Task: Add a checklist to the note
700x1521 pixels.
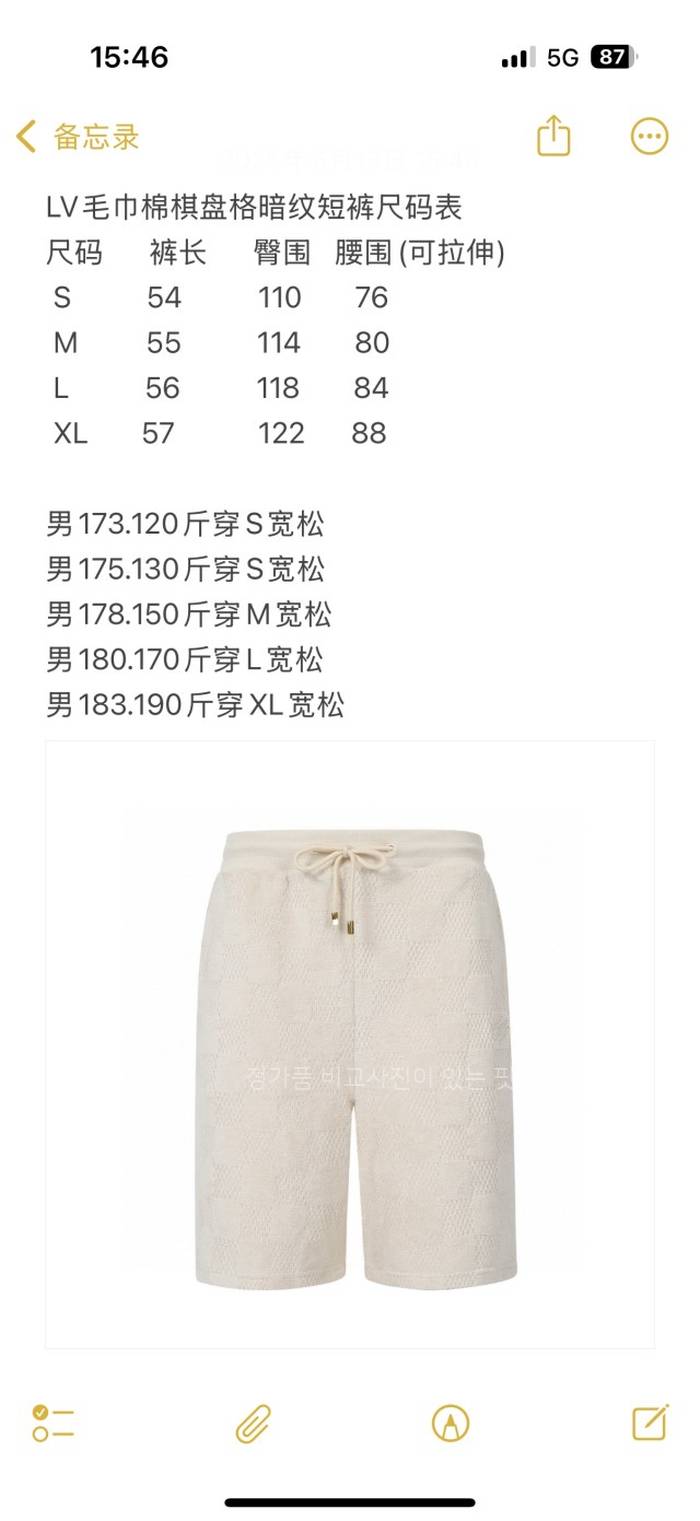Action: pyautogui.click(x=54, y=1422)
